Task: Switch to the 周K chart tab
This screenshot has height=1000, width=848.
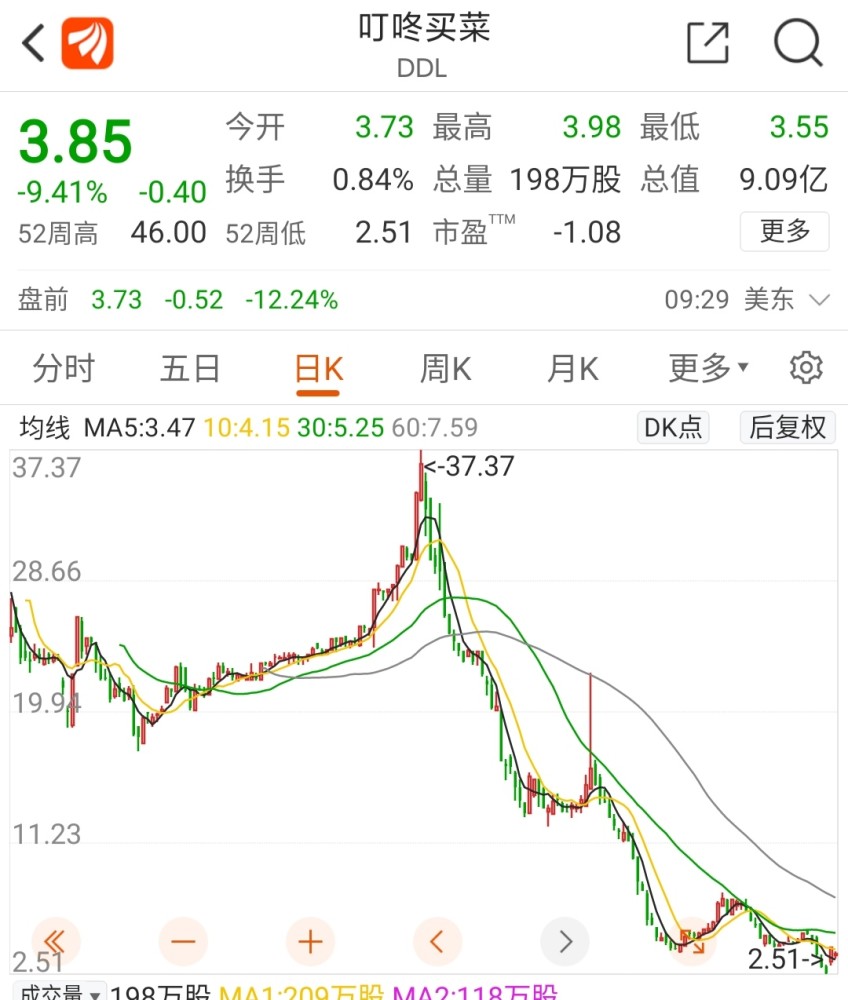Action: pos(445,369)
